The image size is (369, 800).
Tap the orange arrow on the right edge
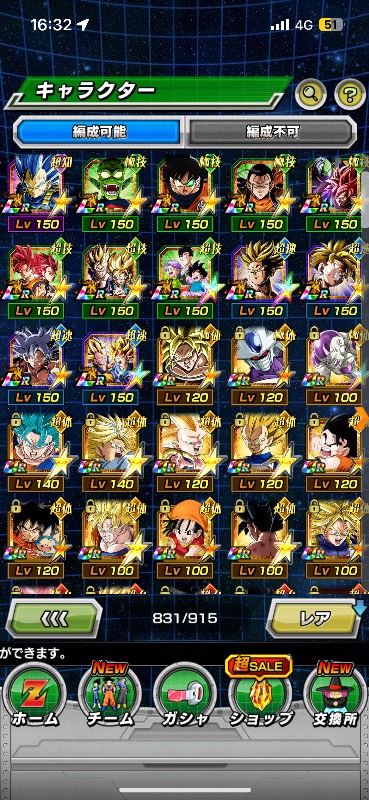(361, 416)
